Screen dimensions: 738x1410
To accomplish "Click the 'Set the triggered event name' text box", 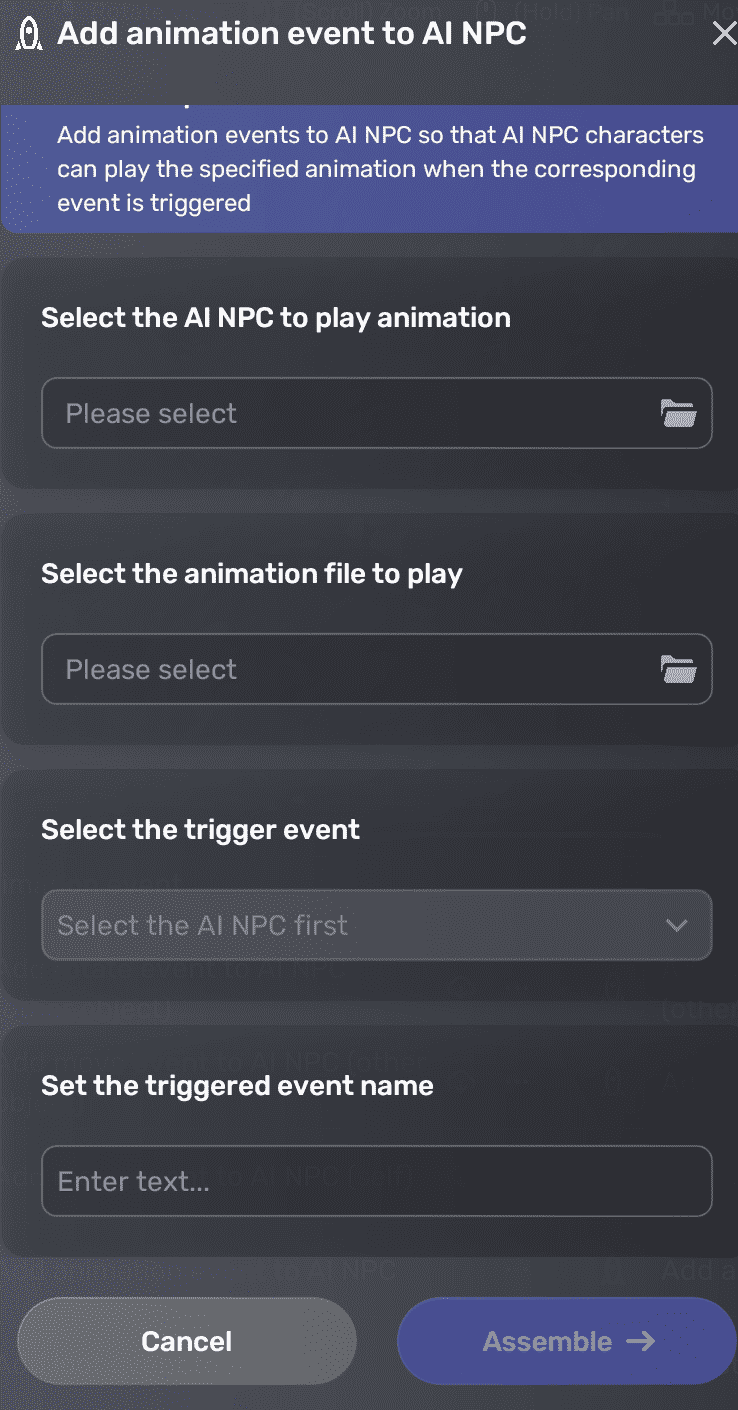I will [377, 1180].
